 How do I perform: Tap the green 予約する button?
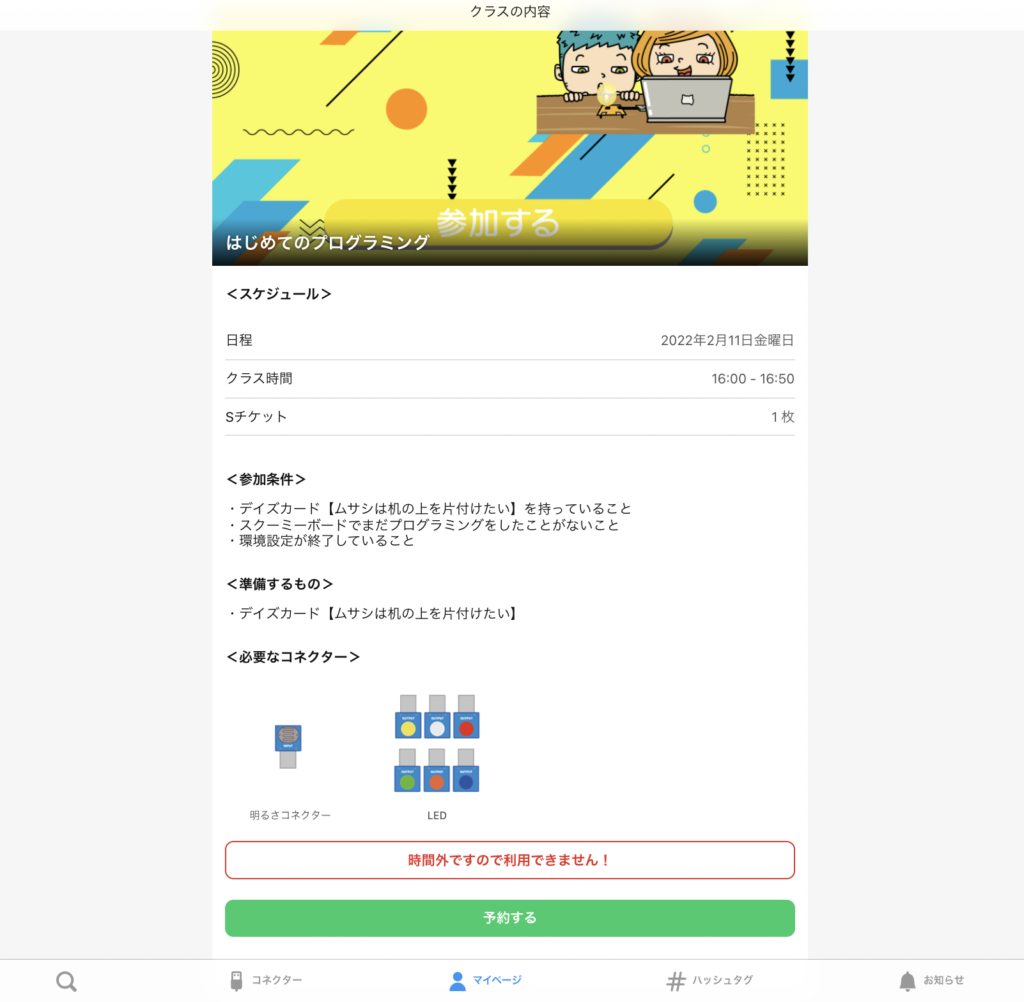(x=510, y=918)
